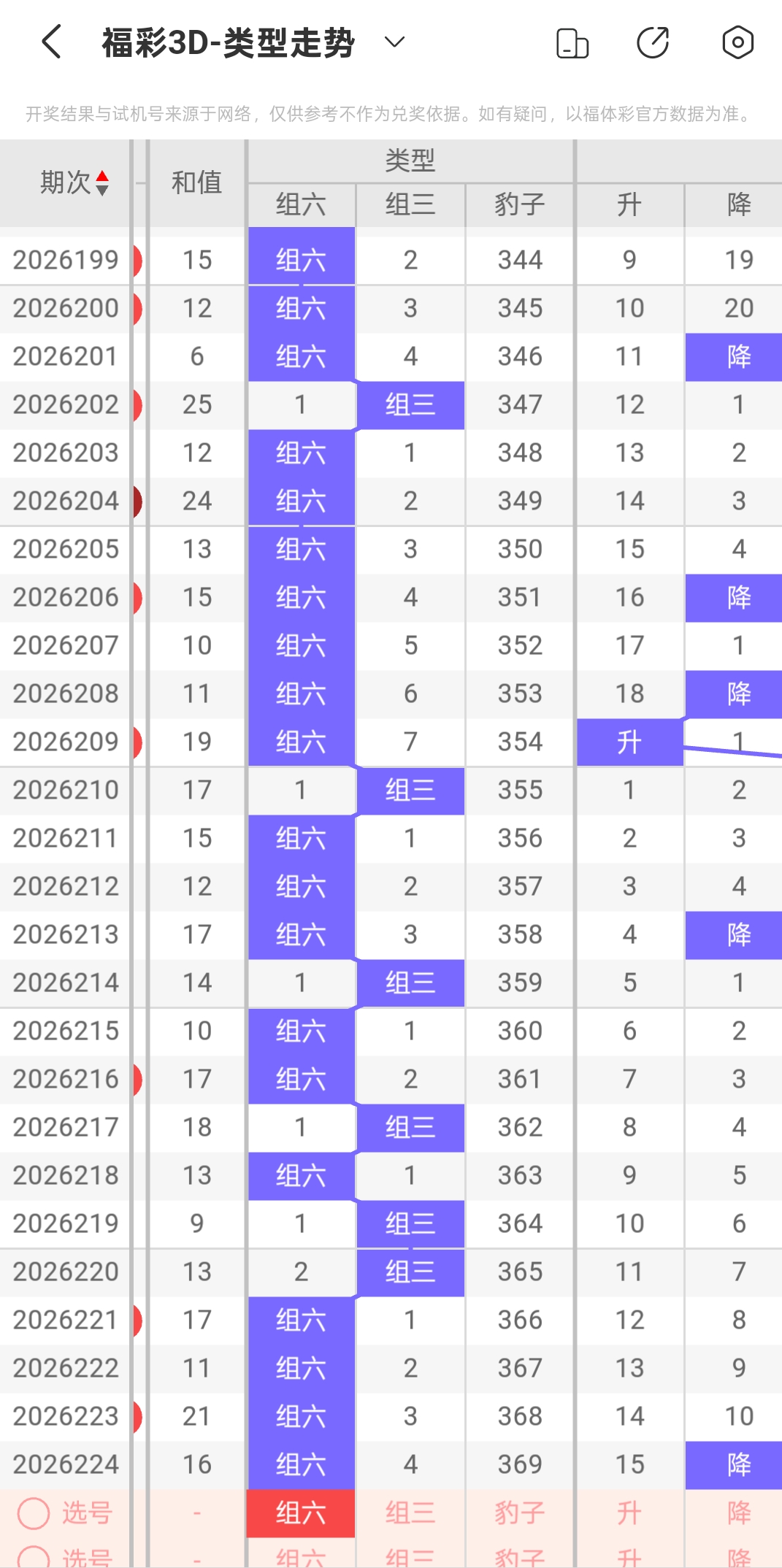Tap the first 选号 radio circle

tap(34, 1513)
